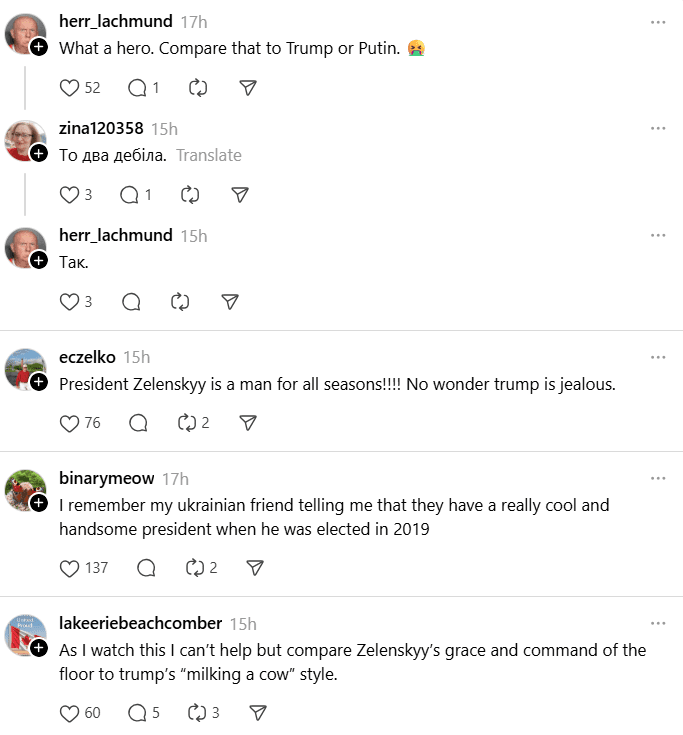Open more options on lakeeriebeachcomber's comment
Viewport: 683px width, 735px height.
pyautogui.click(x=657, y=624)
